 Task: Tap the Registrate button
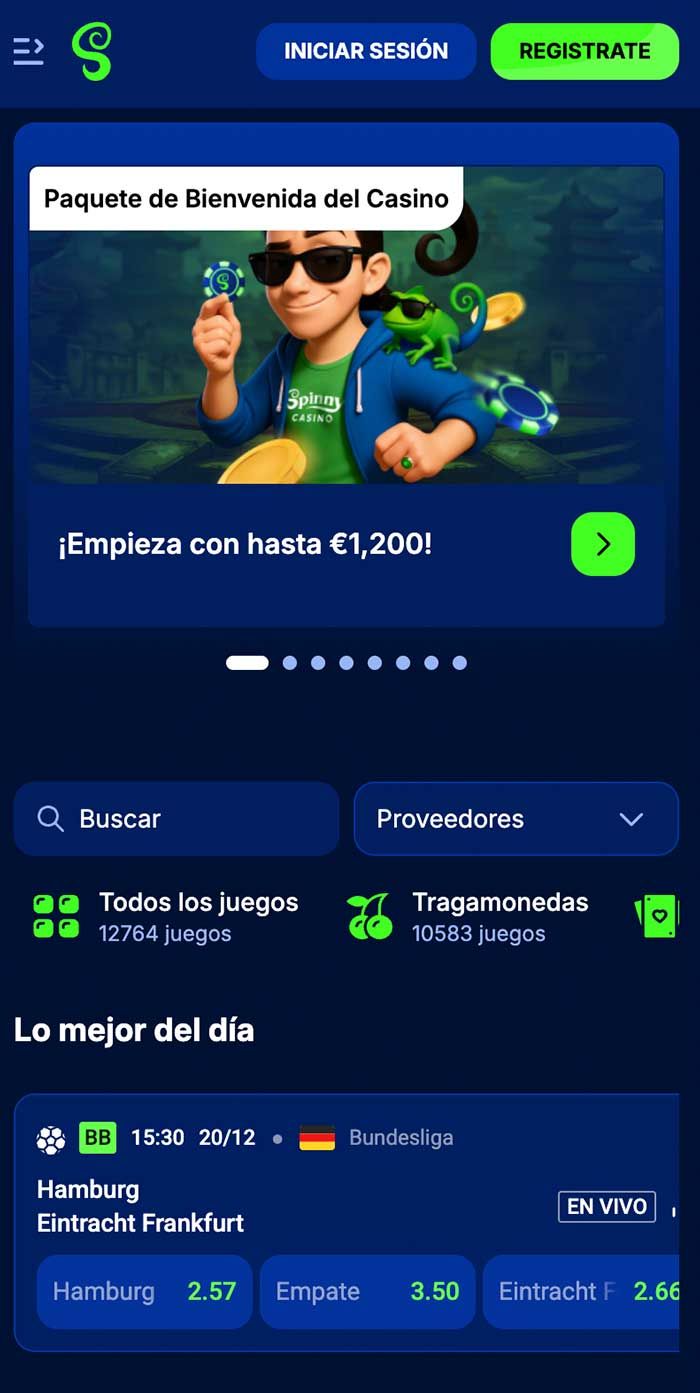pyautogui.click(x=584, y=51)
